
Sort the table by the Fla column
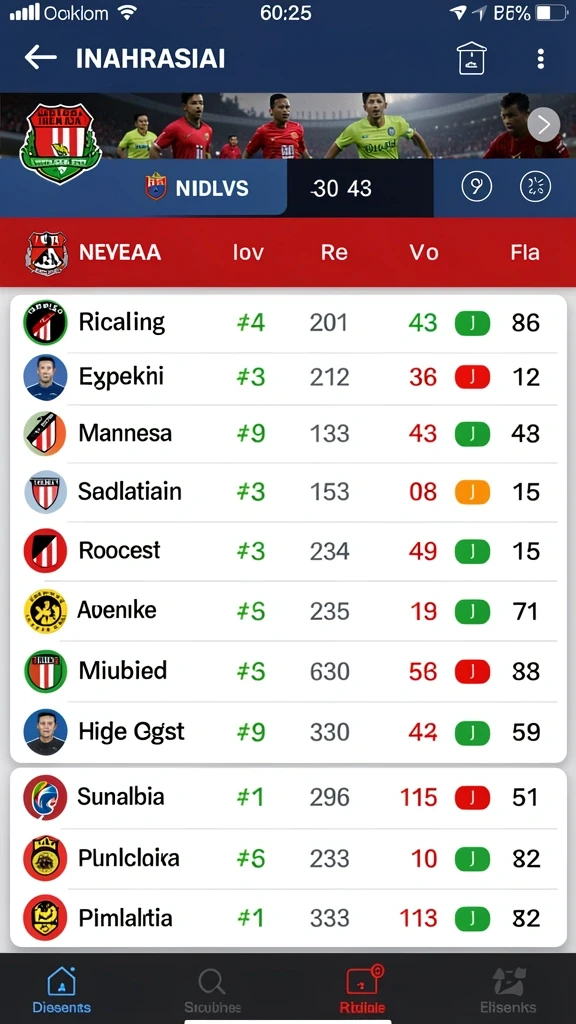(525, 253)
